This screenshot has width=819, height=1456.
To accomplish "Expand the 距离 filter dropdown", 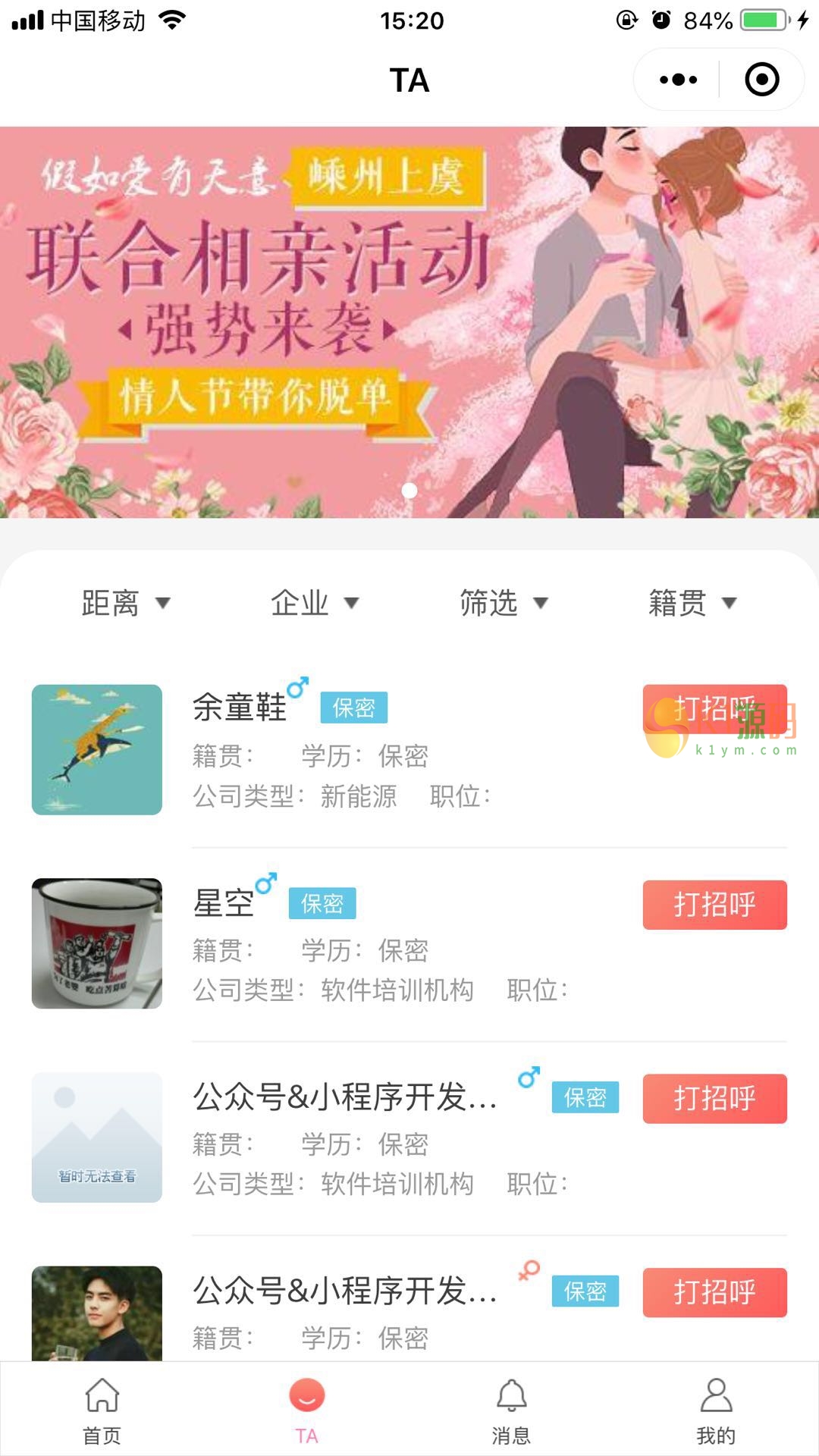I will coord(125,603).
